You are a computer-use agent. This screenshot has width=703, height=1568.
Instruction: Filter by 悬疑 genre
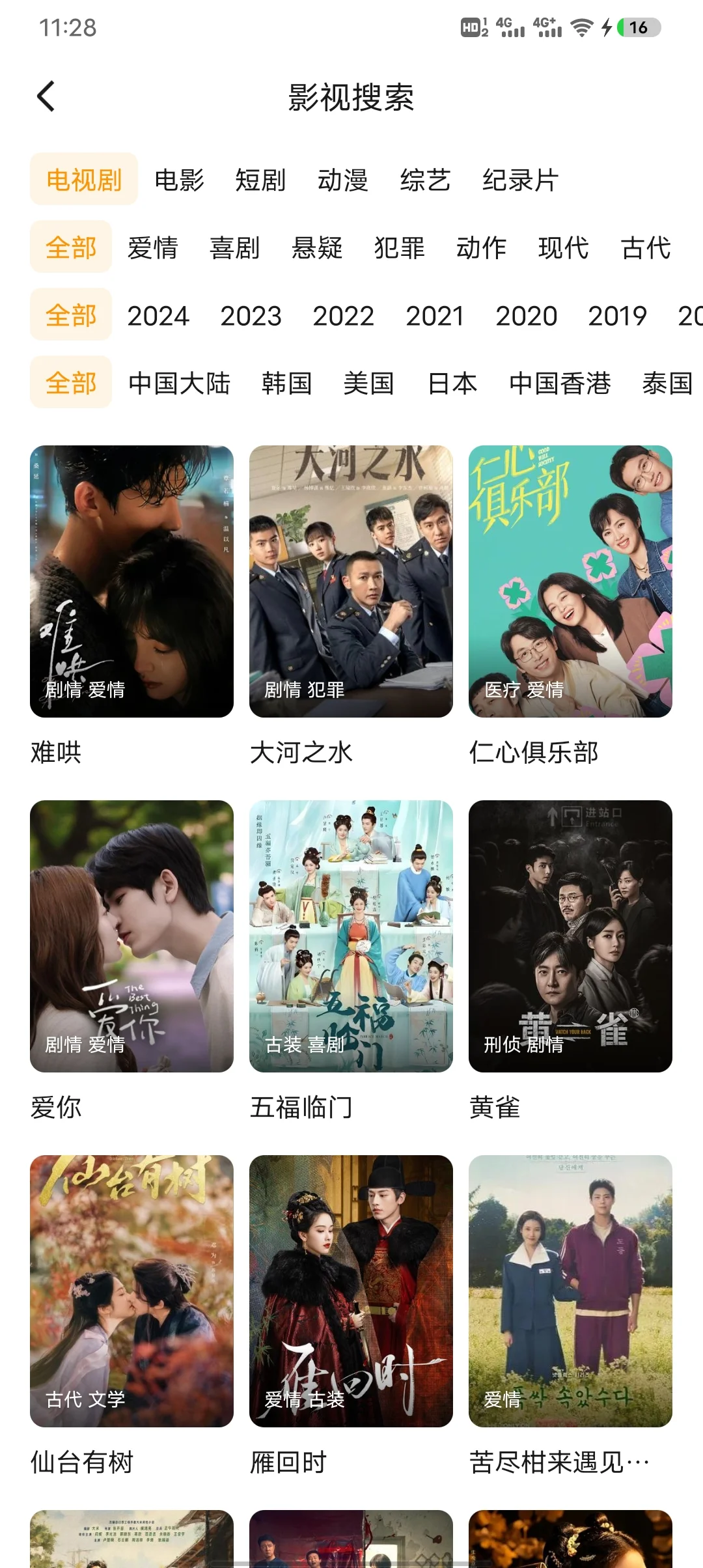pos(317,248)
